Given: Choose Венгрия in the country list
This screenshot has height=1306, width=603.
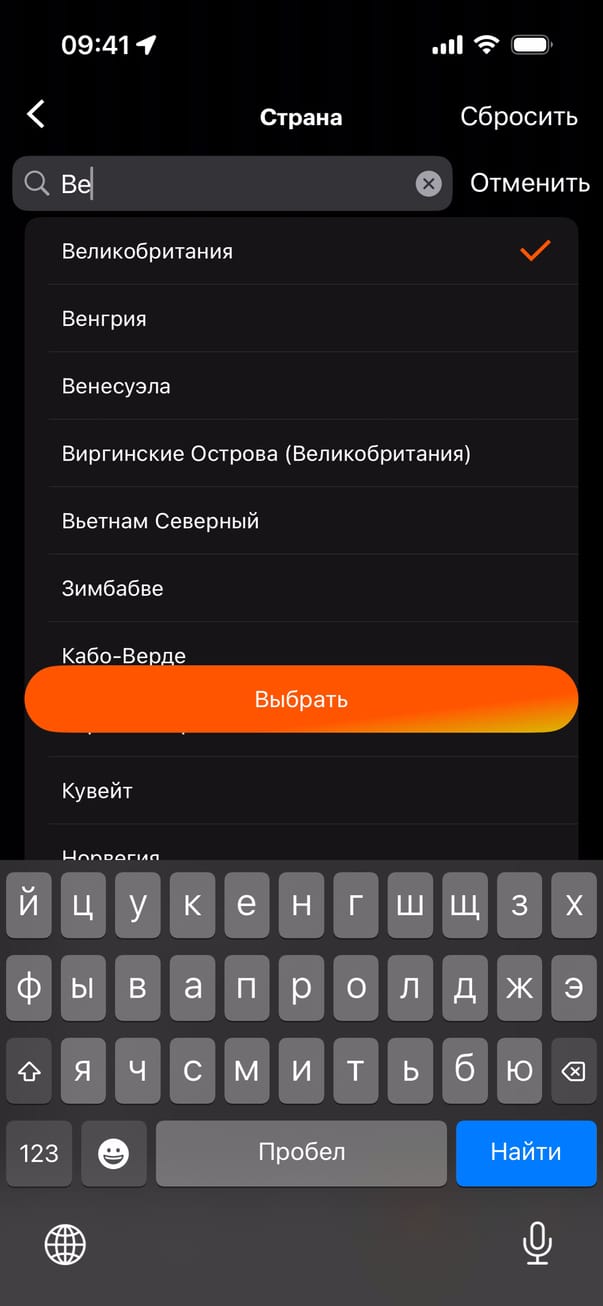Looking at the screenshot, I should click(x=300, y=319).
